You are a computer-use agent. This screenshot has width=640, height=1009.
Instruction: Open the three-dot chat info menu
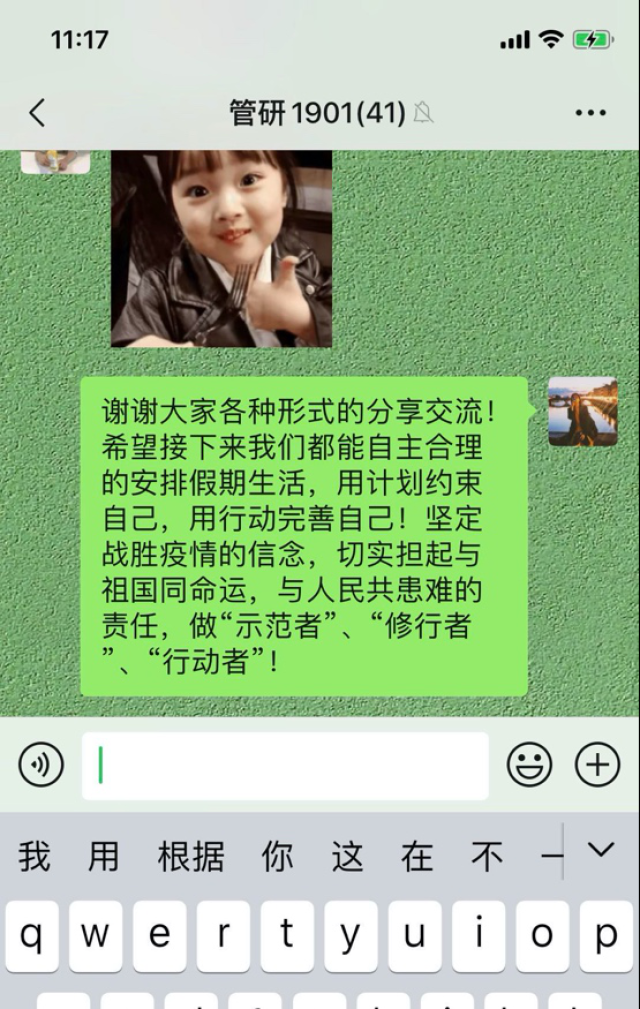click(x=591, y=113)
